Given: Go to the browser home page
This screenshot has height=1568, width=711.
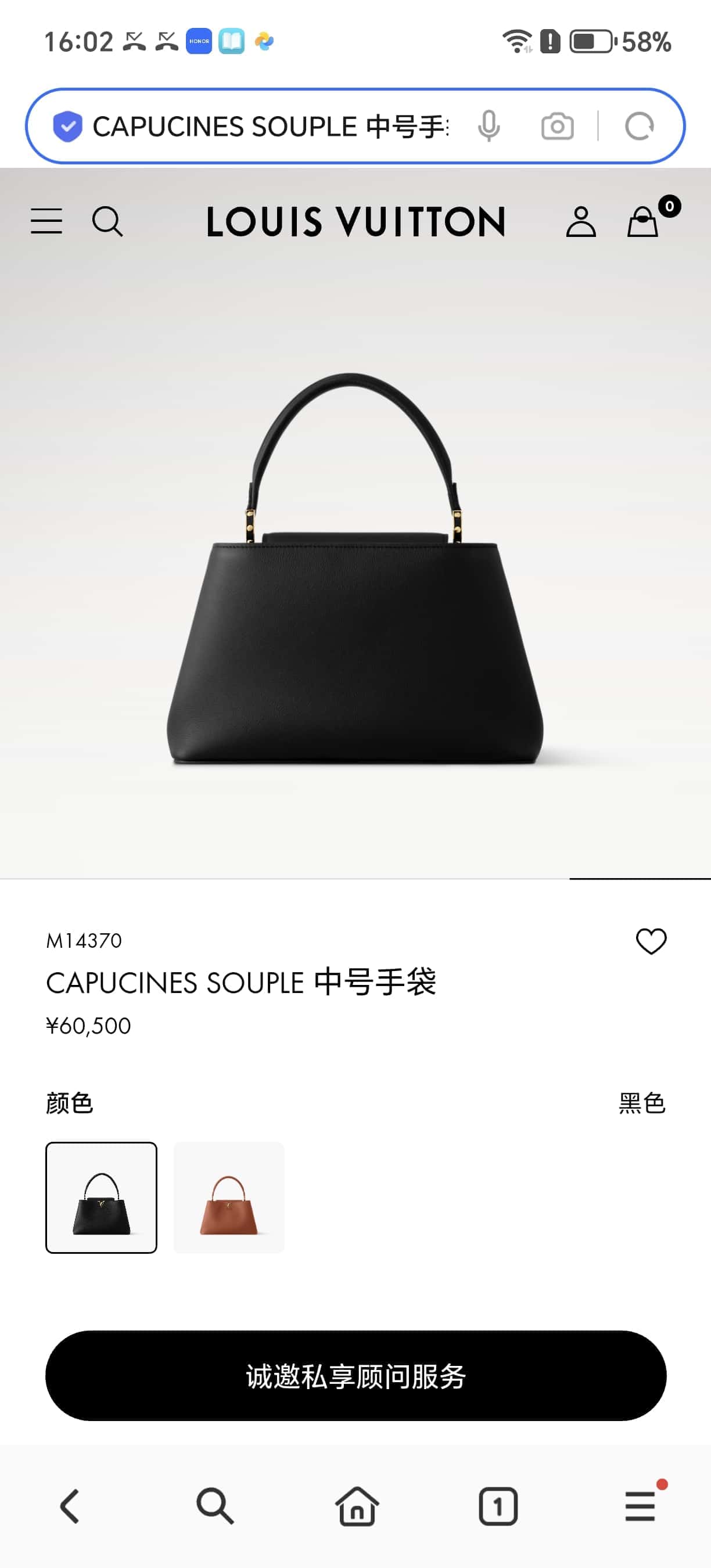Looking at the screenshot, I should [x=357, y=1506].
